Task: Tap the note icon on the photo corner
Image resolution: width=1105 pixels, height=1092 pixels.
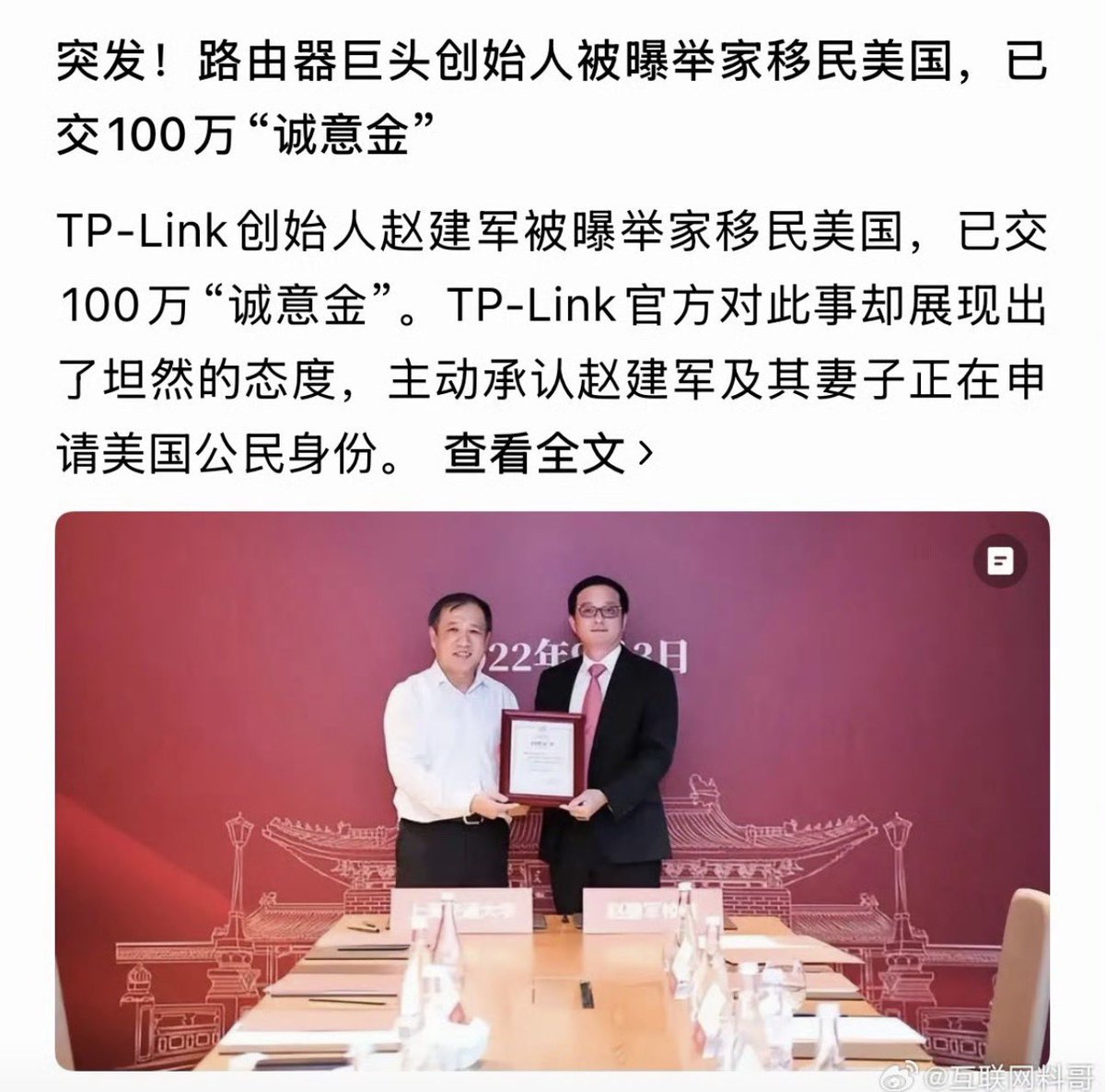Action: (x=999, y=561)
